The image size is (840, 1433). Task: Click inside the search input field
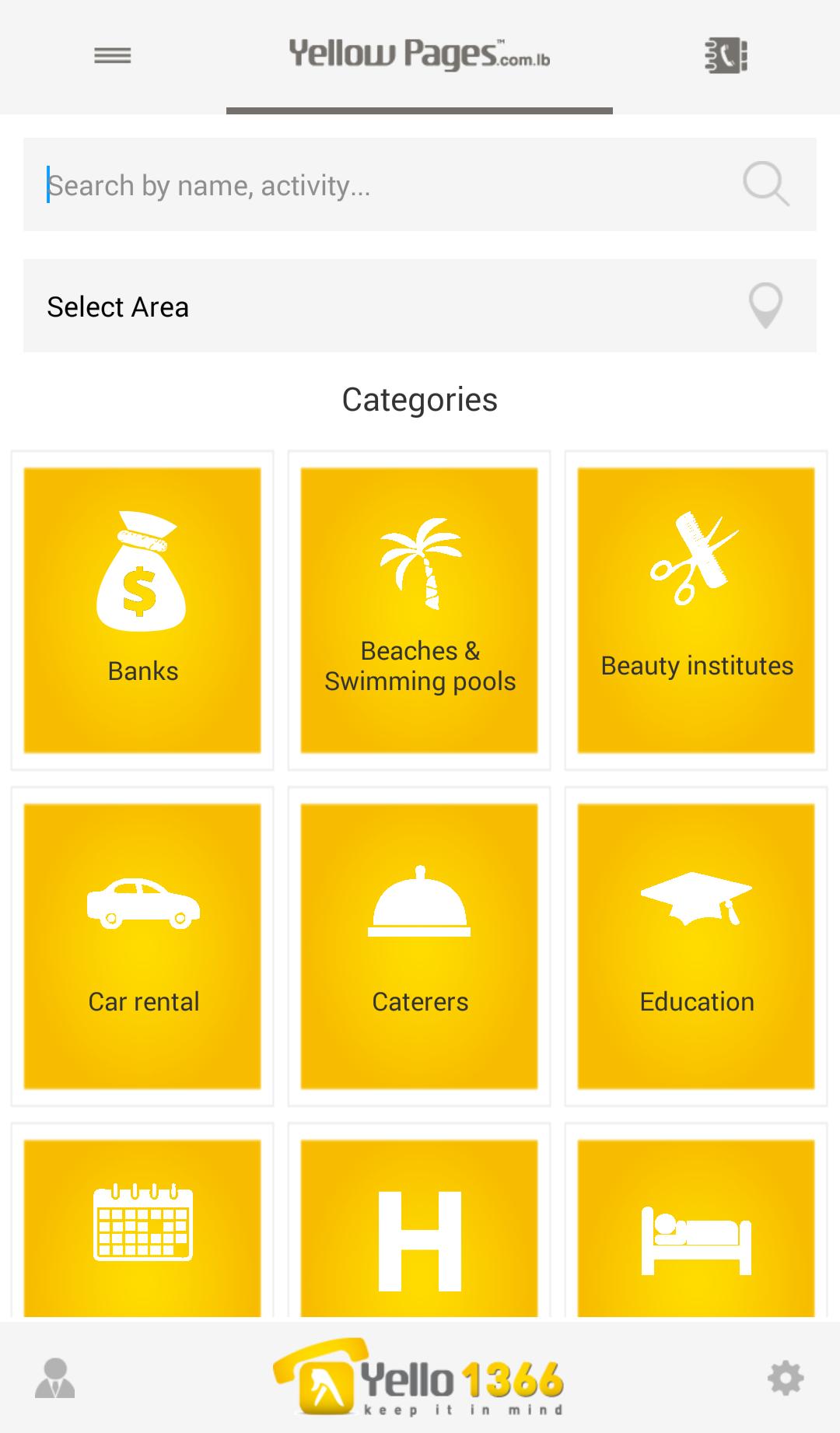pos(311,184)
